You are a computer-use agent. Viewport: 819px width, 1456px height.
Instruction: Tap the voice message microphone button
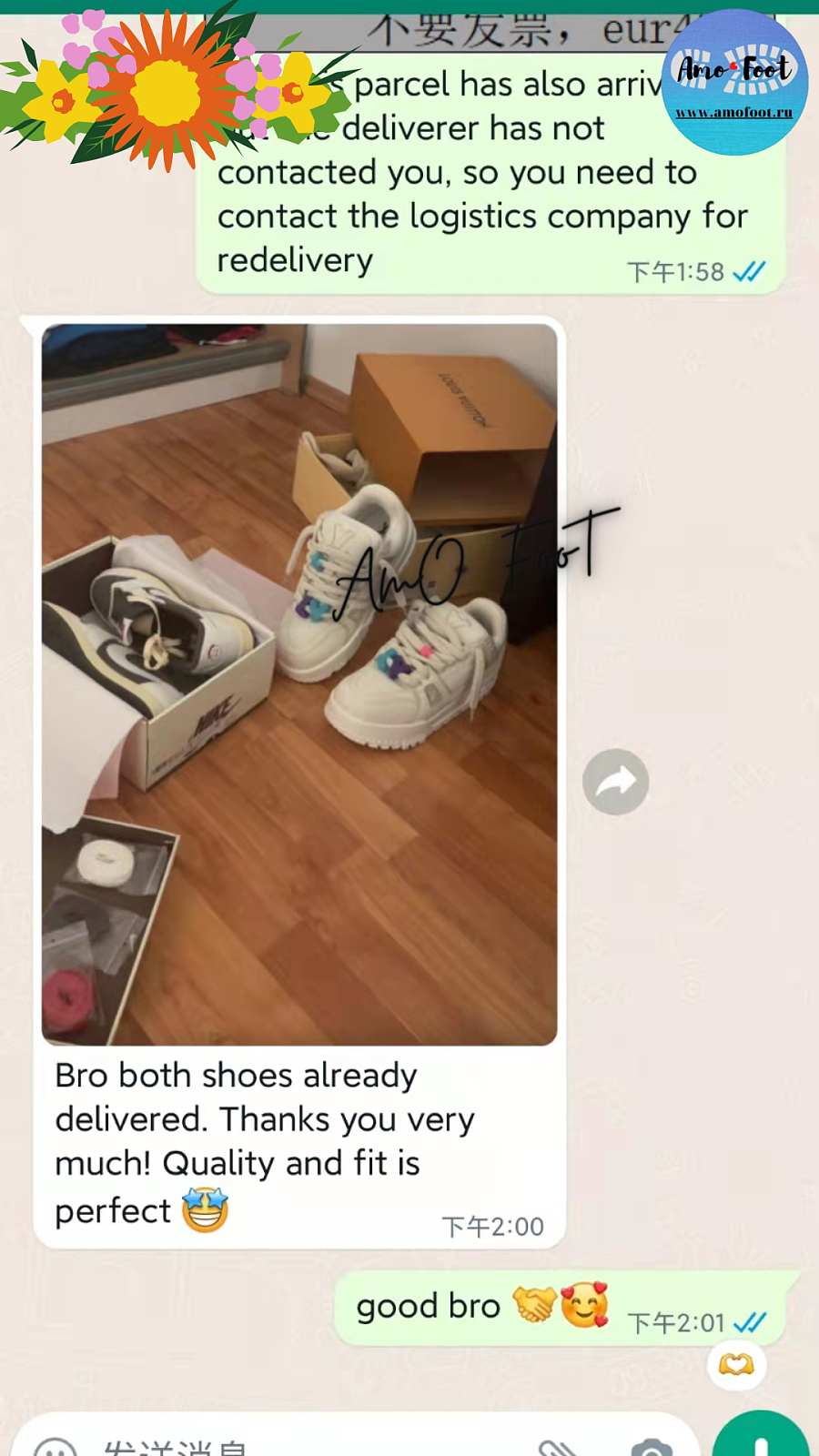point(761,1442)
